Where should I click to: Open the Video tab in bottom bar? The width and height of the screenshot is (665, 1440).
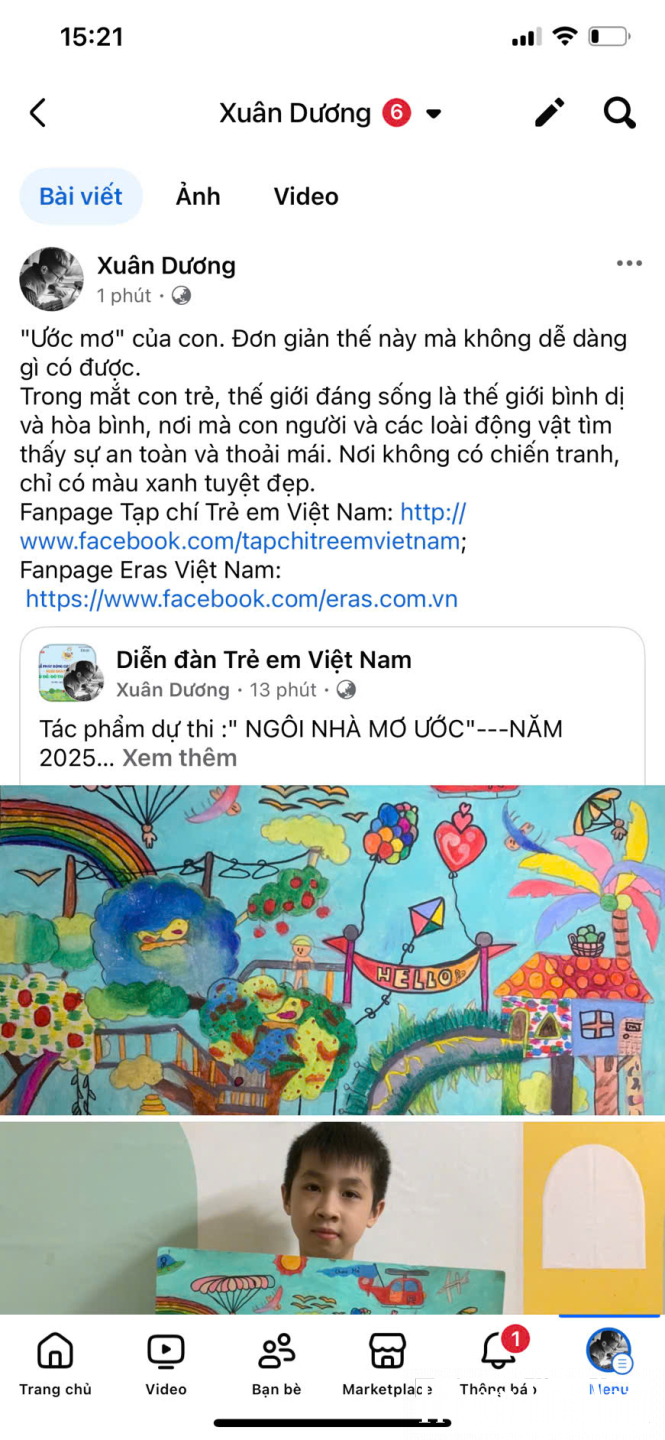point(166,1363)
